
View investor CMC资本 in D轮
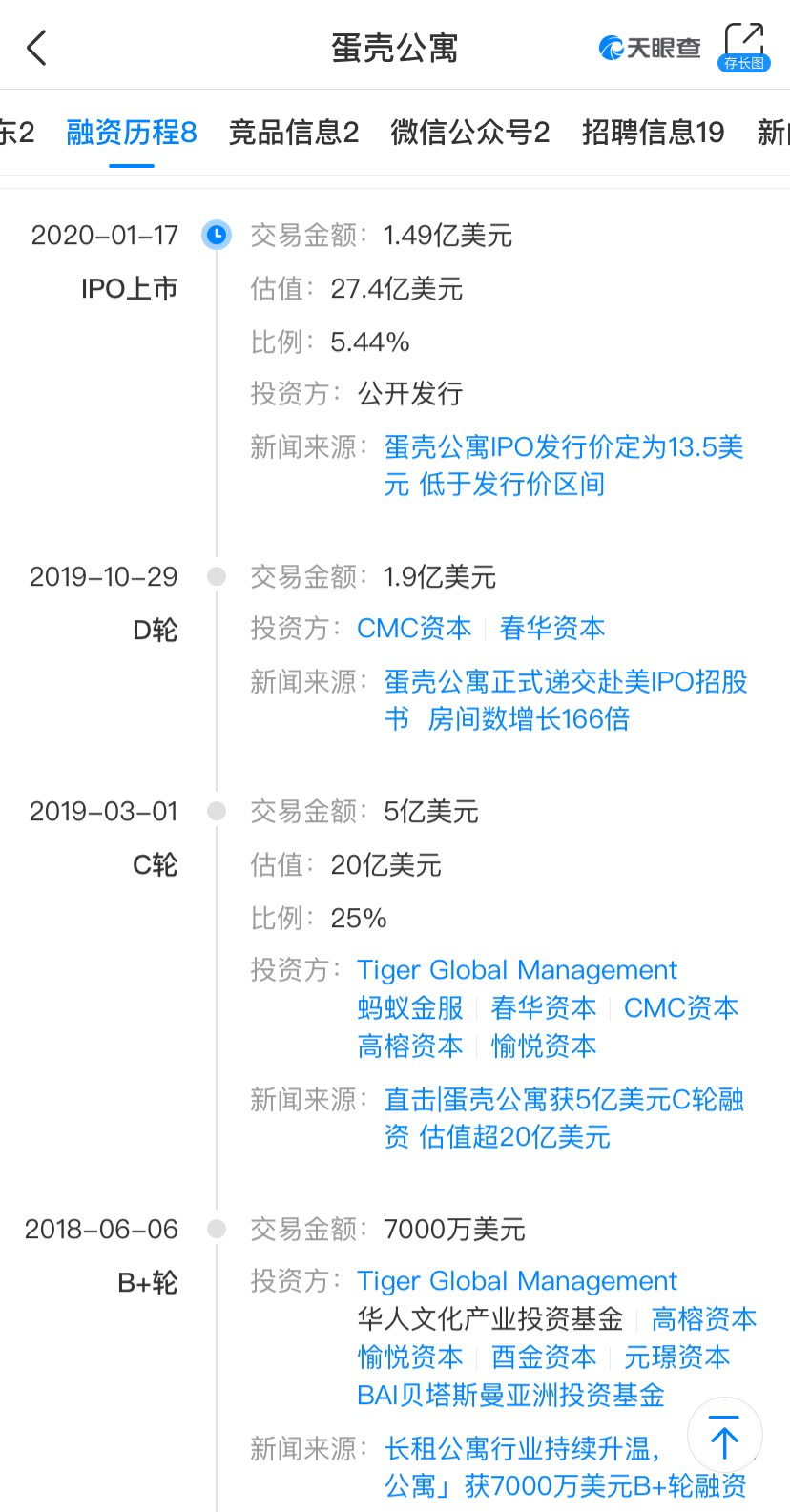[x=414, y=629]
